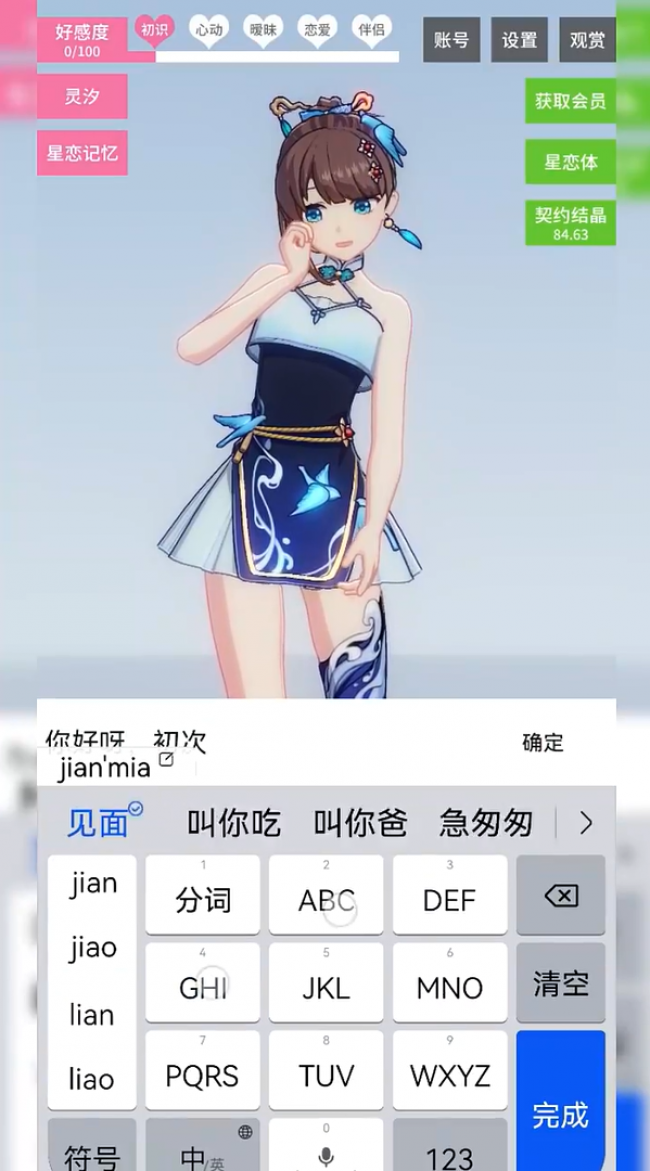Viewport: 650px width, 1171px height.
Task: Tap the 观赏 viewing mode button
Action: 587,40
